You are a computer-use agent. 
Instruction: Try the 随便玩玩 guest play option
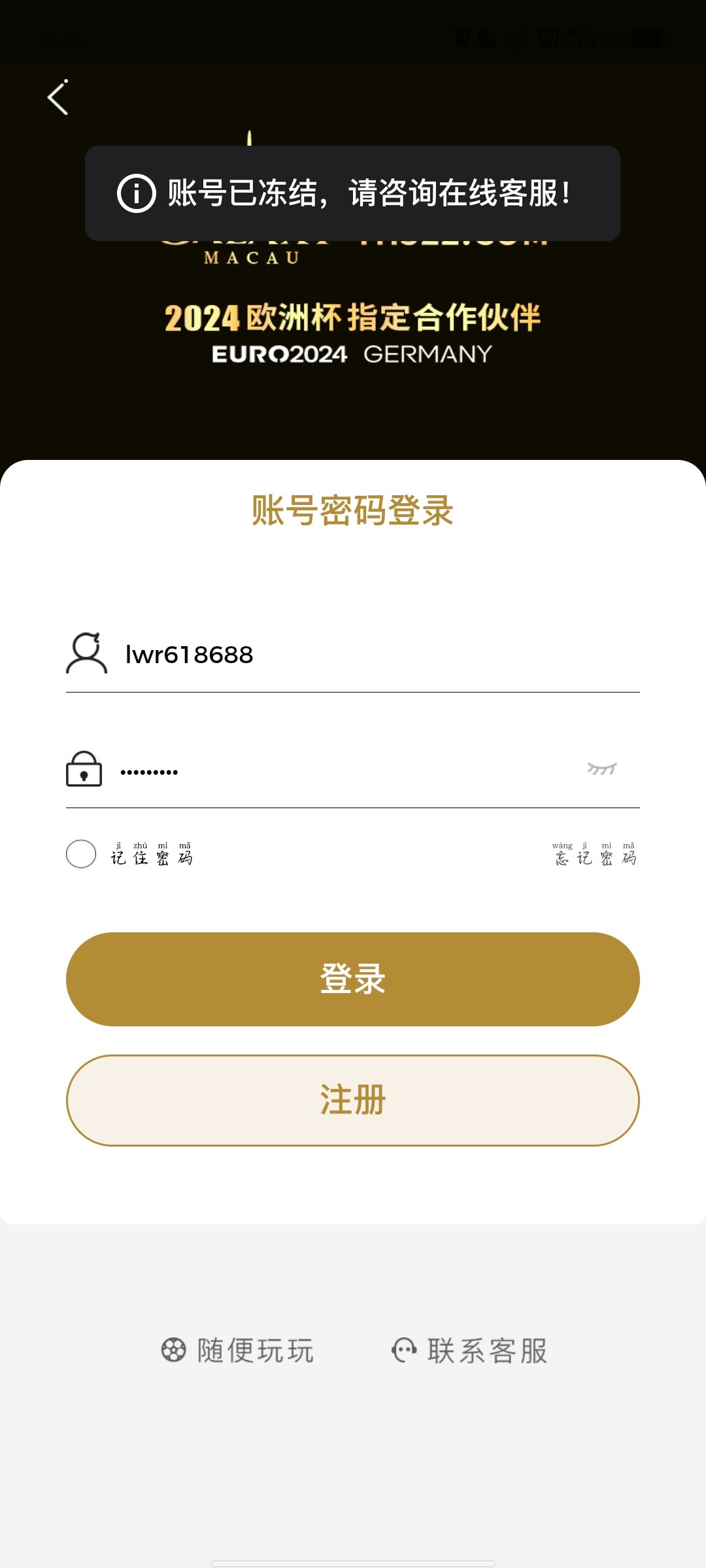point(238,1350)
